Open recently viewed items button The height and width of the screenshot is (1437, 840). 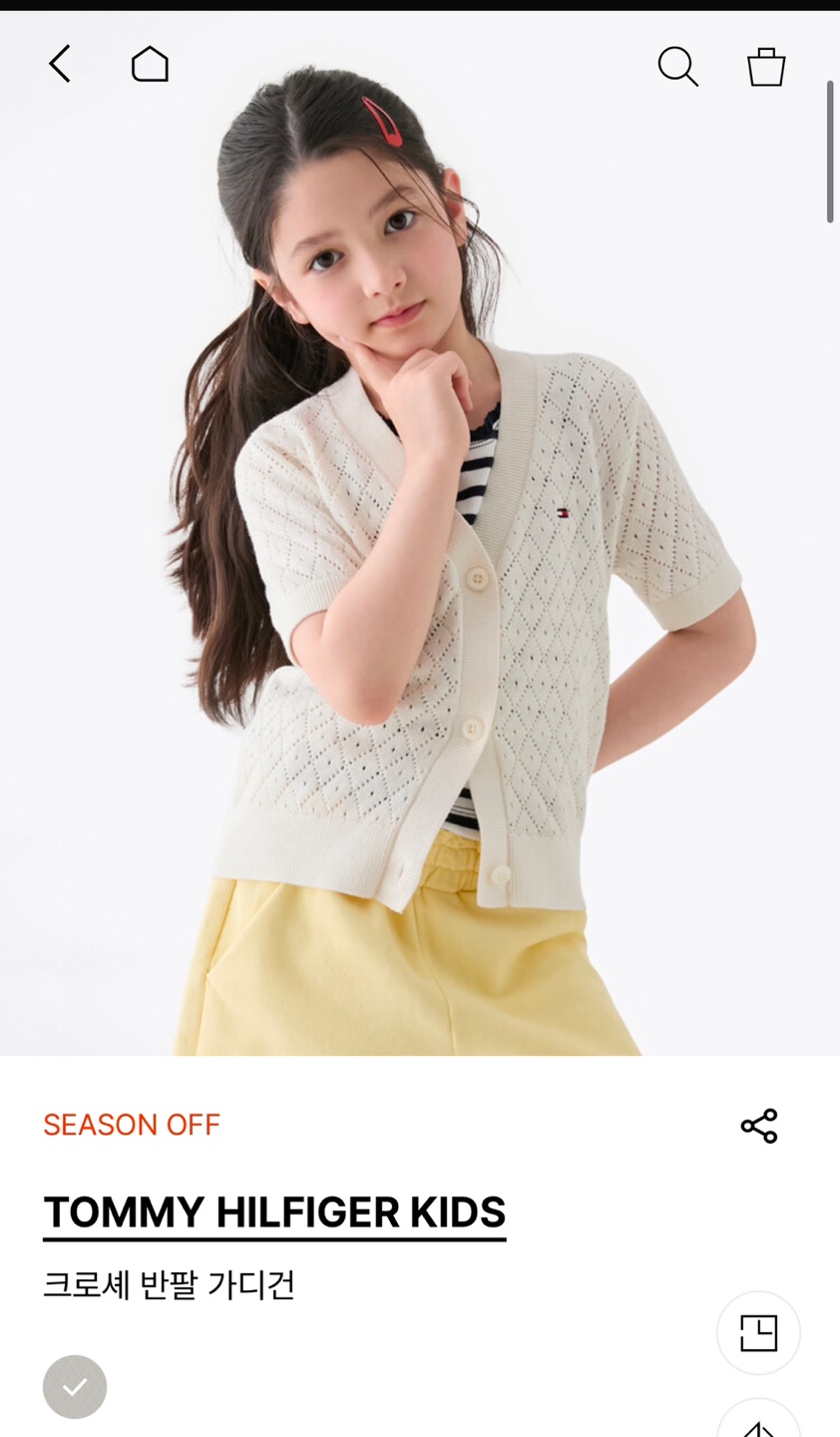coord(758,1333)
